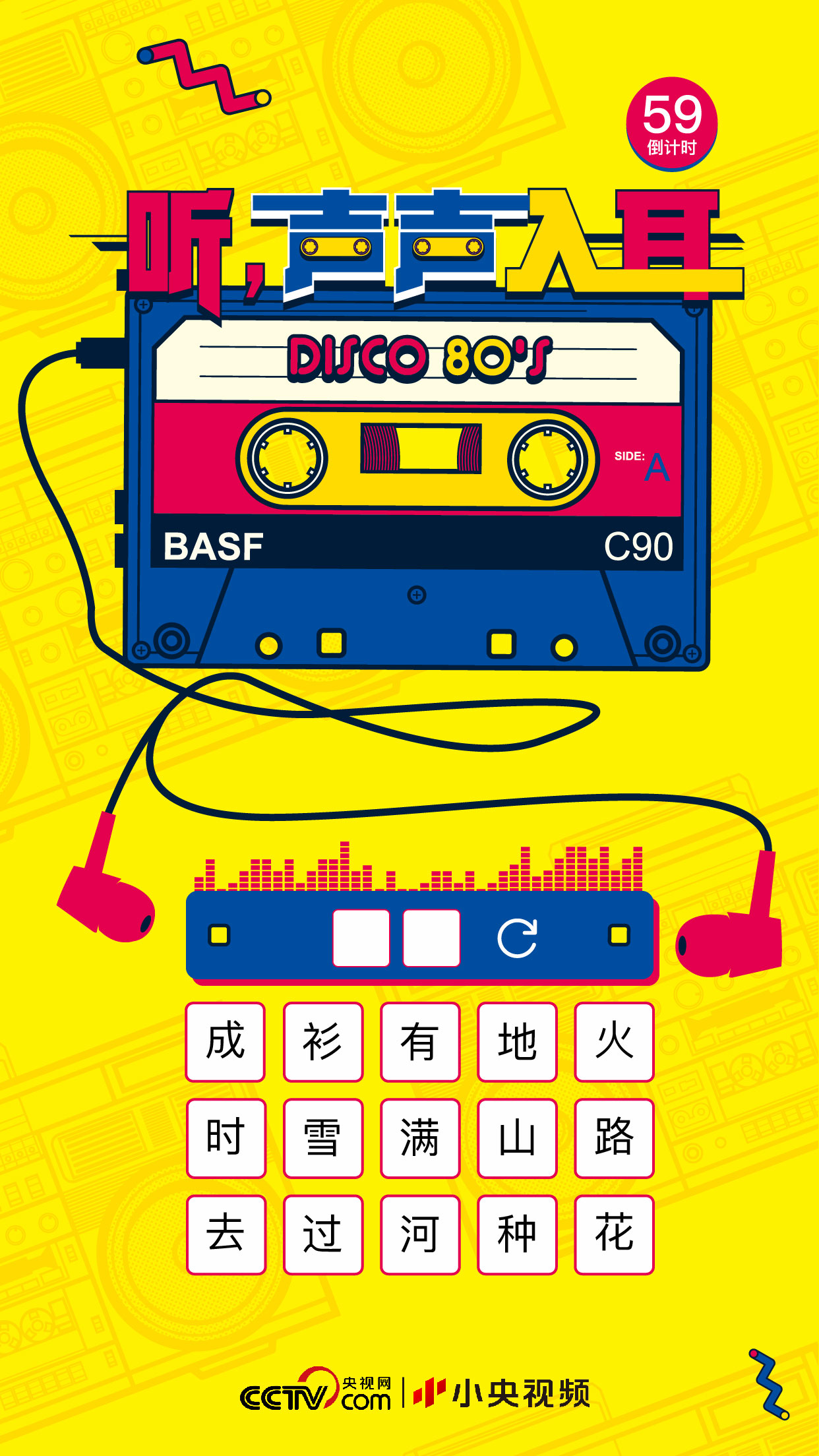This screenshot has height=1456, width=819.
Task: Tap the character tile 地
Action: 517,1042
